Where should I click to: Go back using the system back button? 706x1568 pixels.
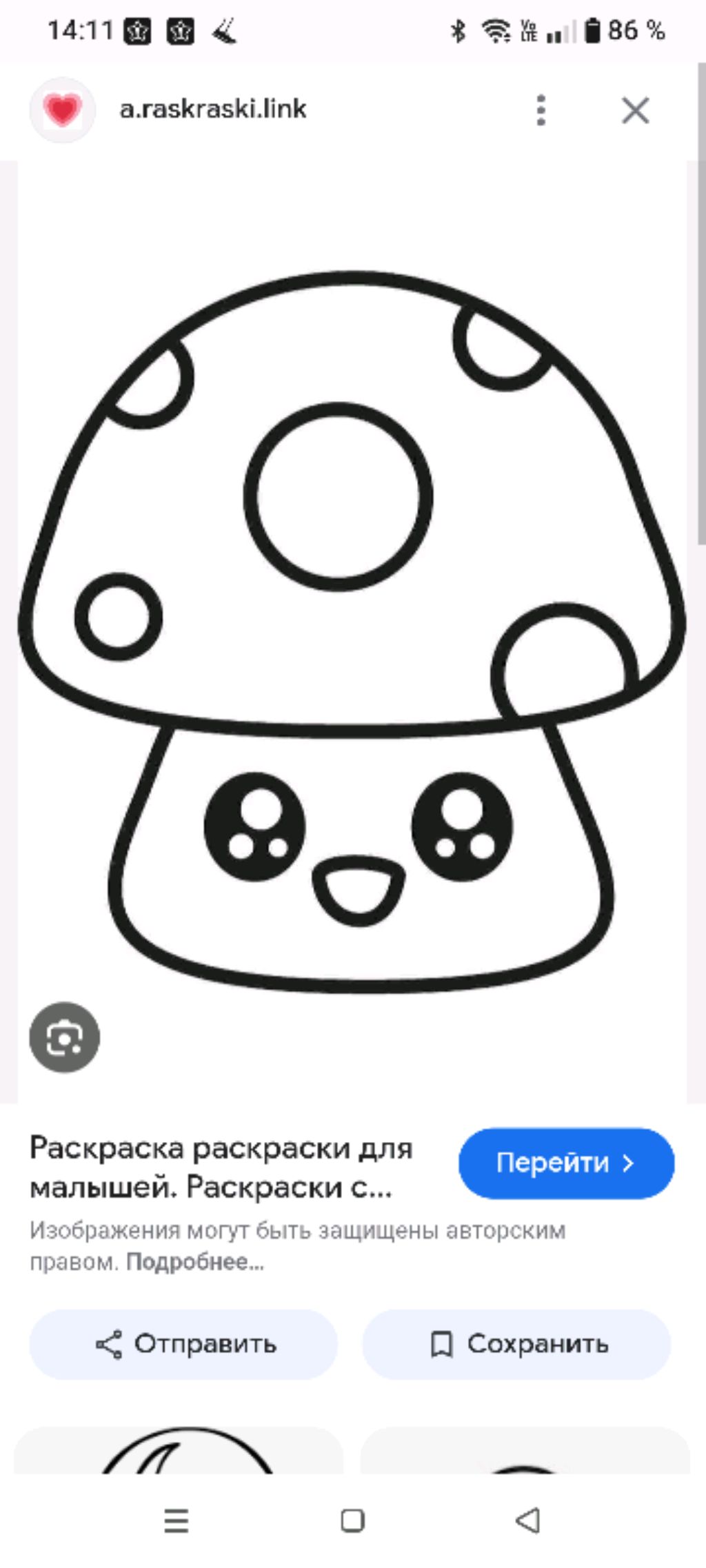(x=528, y=1520)
